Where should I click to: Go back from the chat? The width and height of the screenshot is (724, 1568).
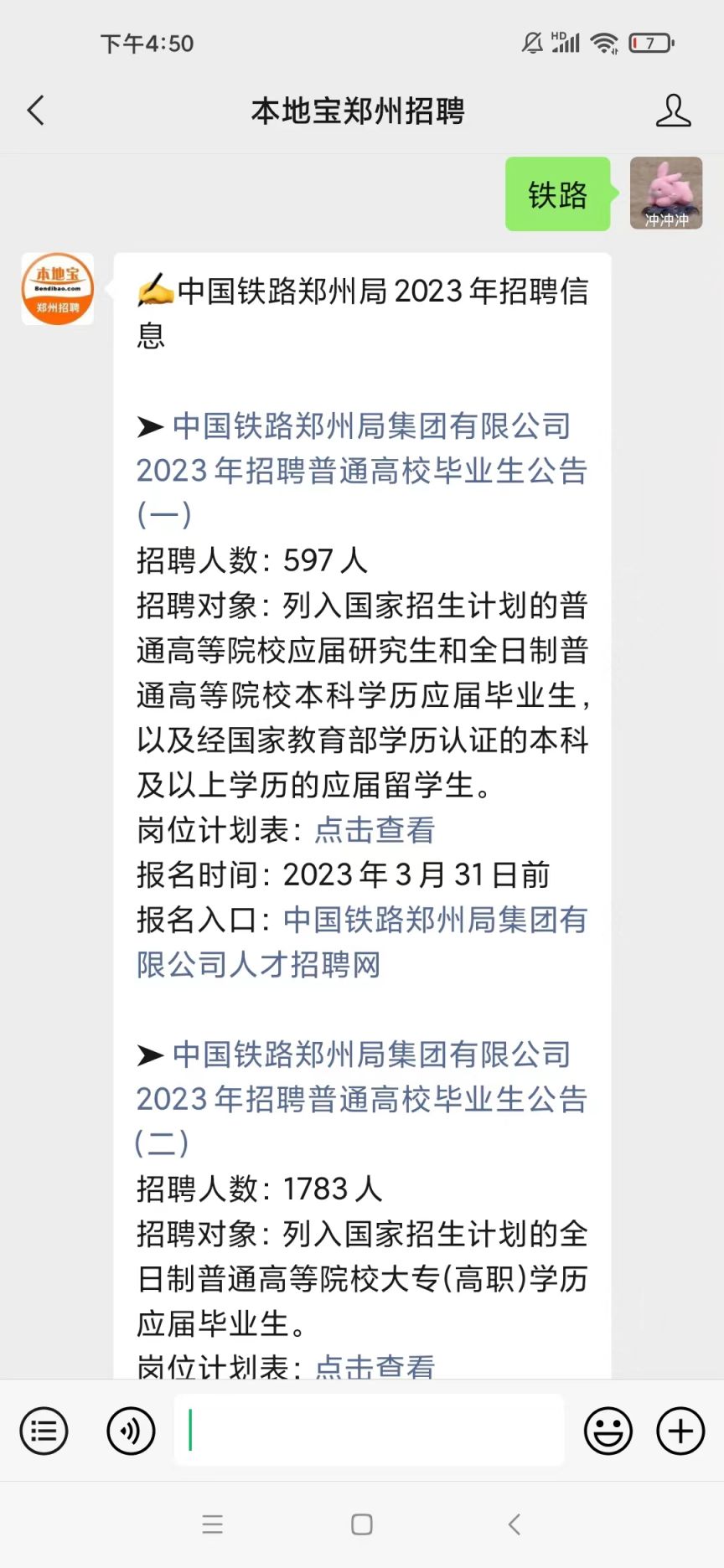35,111
